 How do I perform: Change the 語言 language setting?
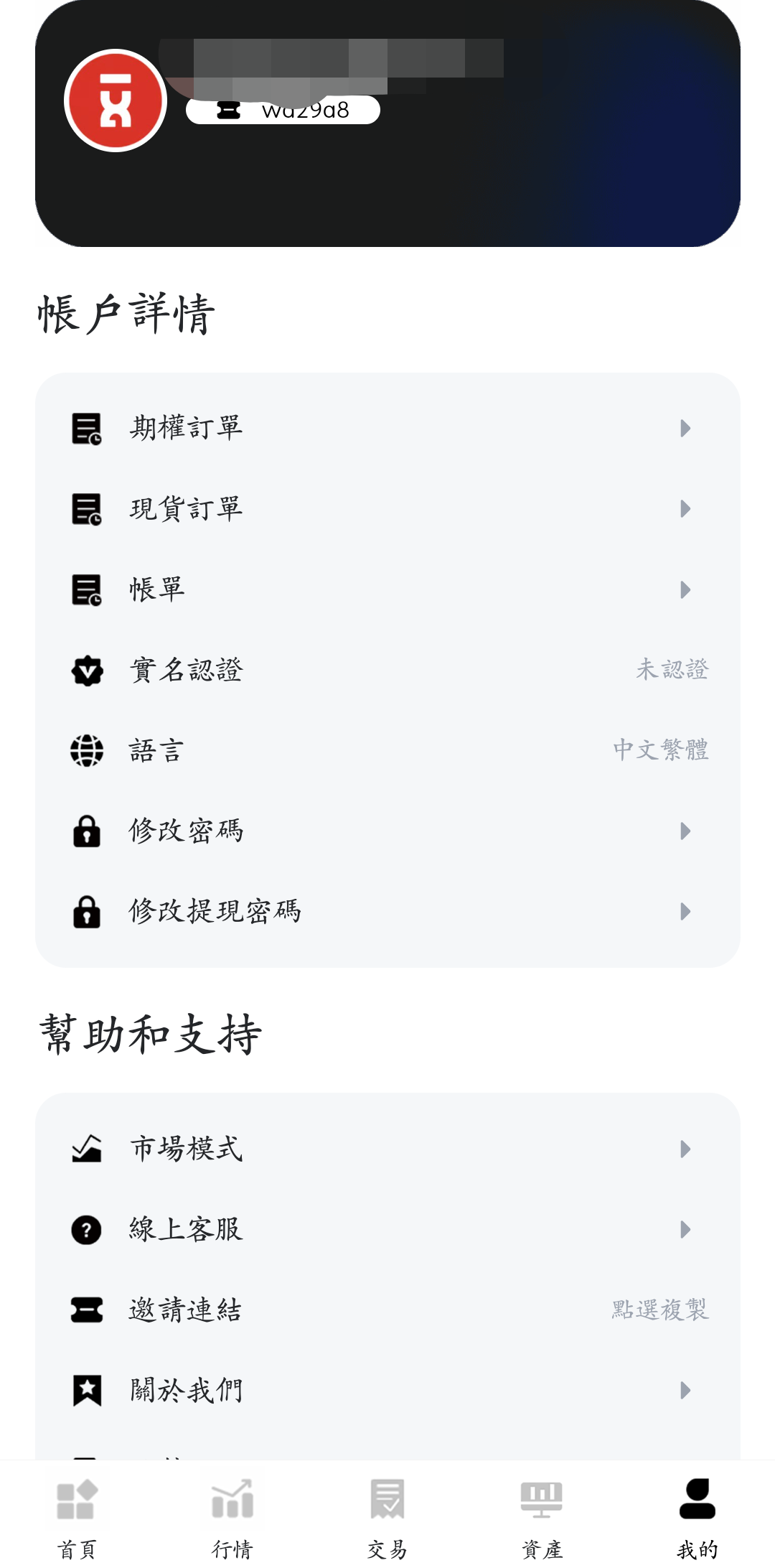coord(387,750)
